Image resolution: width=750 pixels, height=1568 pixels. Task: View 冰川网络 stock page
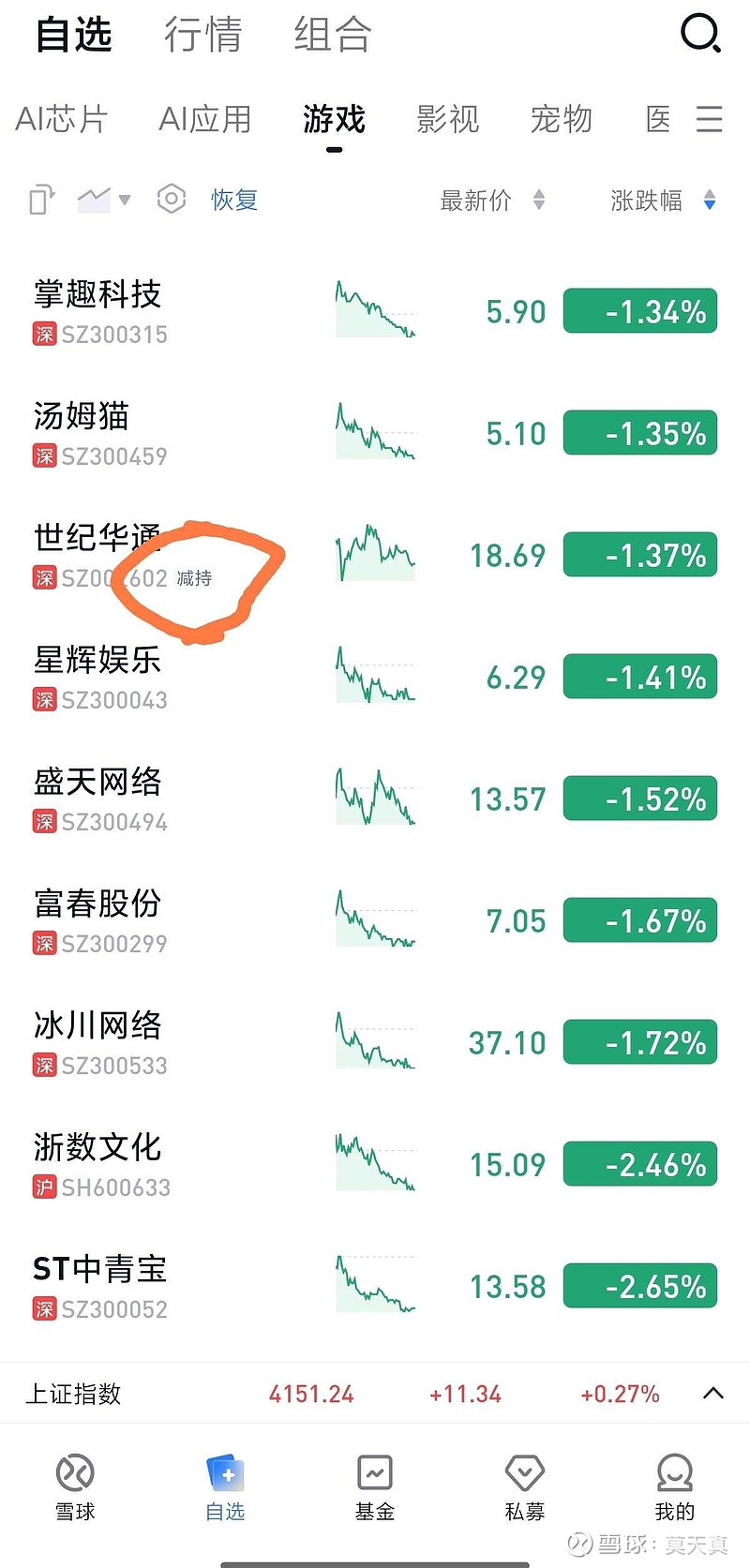pos(97,1025)
